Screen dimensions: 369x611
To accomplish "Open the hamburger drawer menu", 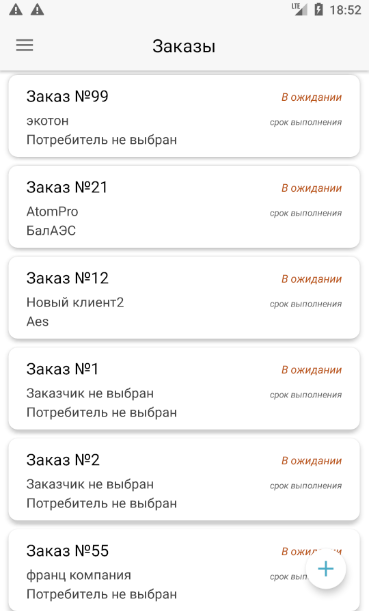I will point(25,45).
